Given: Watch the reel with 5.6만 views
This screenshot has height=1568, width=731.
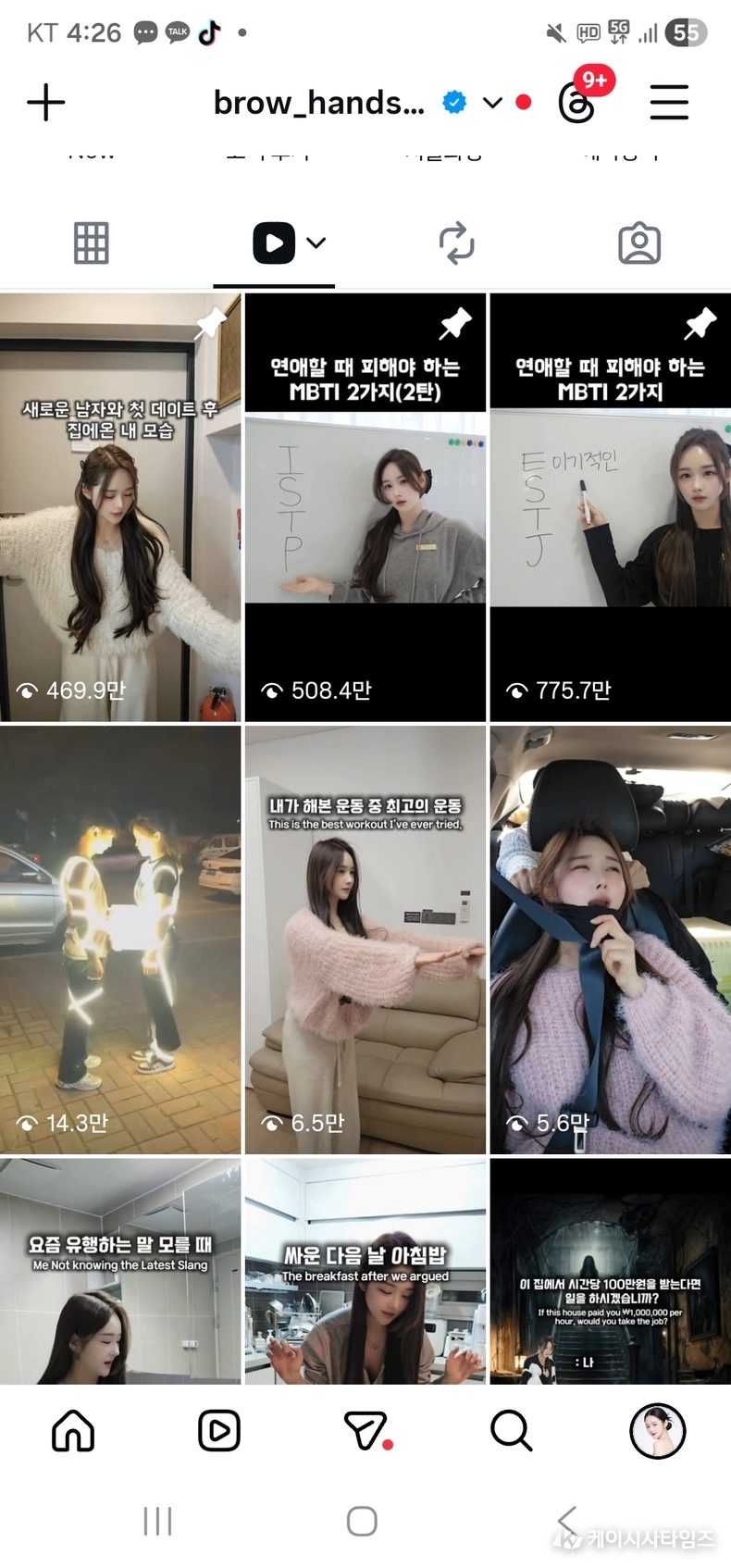Looking at the screenshot, I should (611, 940).
